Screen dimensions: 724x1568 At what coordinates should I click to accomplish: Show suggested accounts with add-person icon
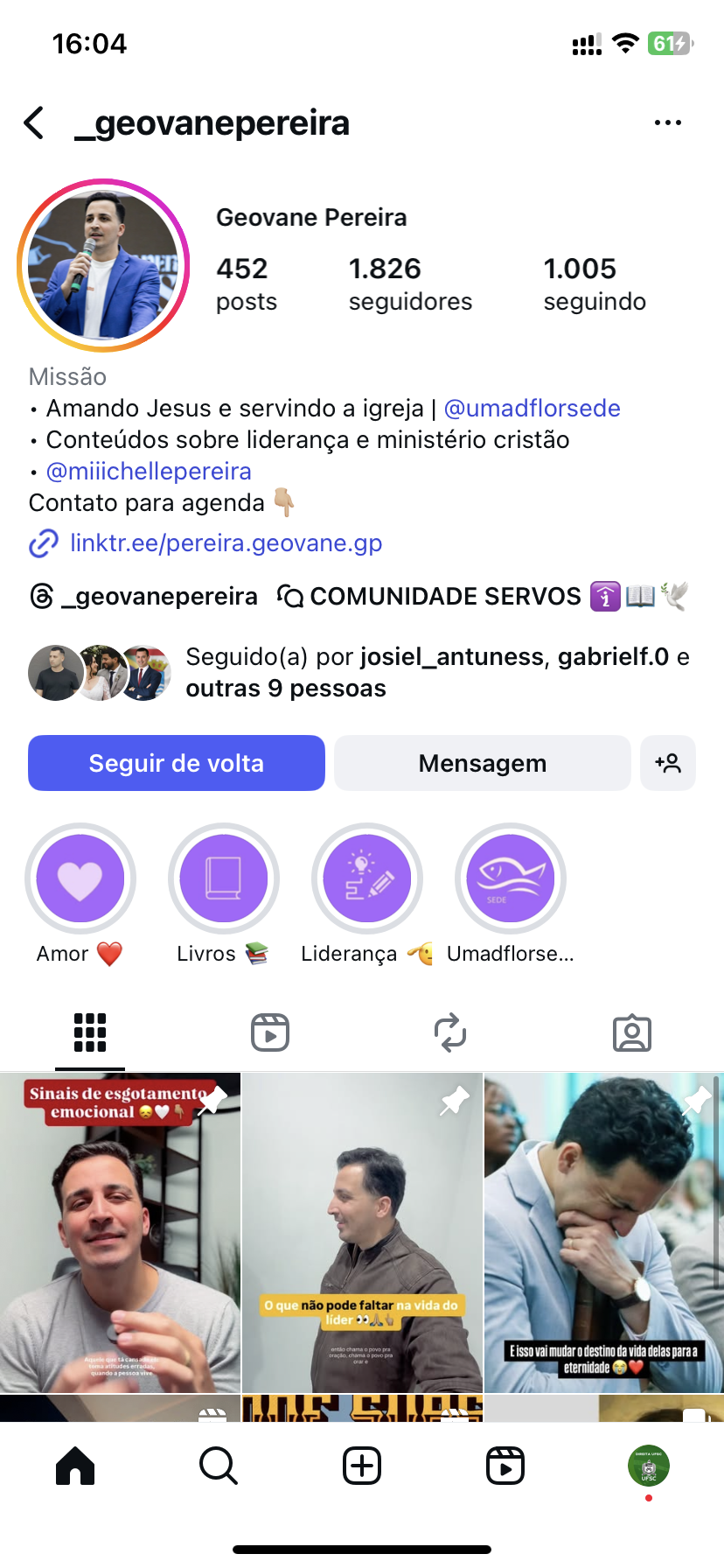(668, 763)
